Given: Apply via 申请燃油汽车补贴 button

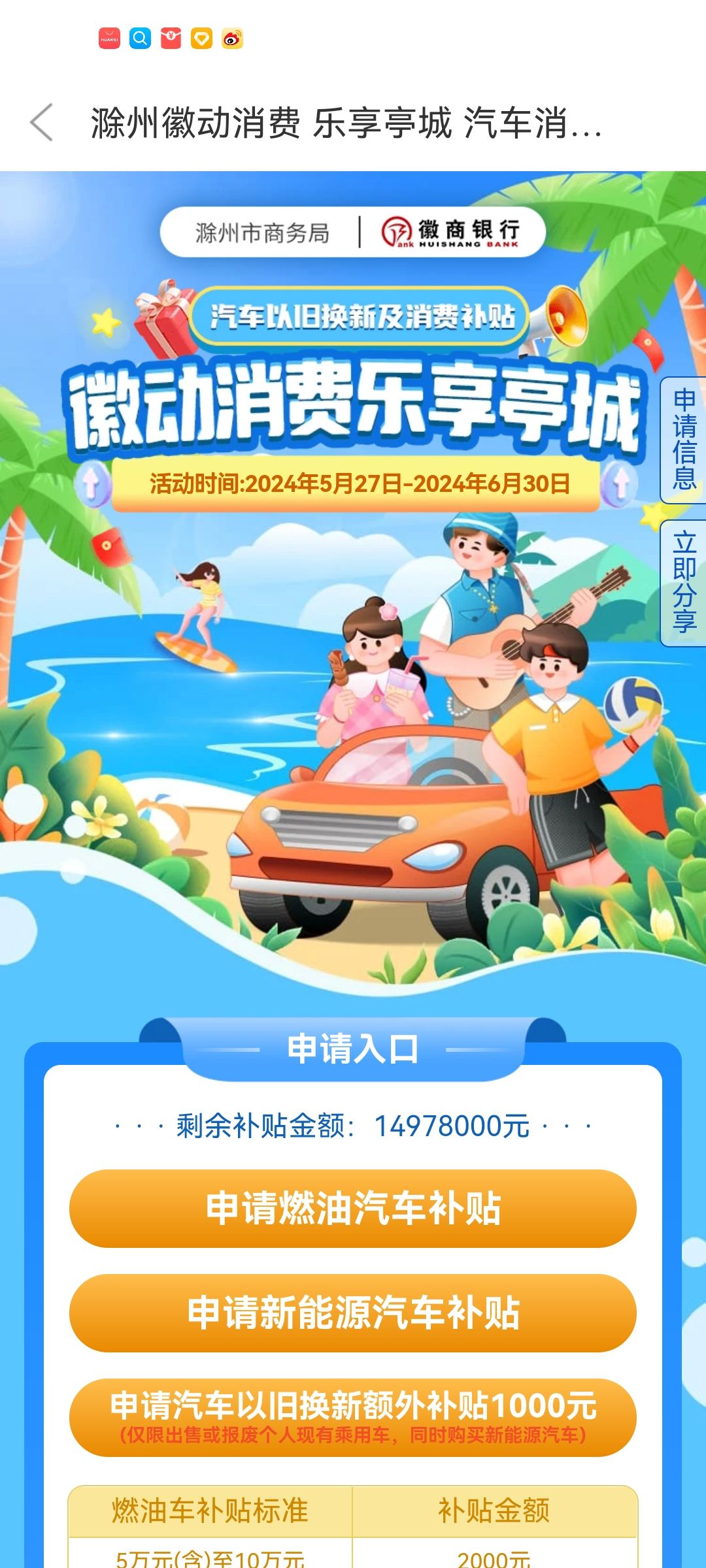Looking at the screenshot, I should [x=353, y=1209].
